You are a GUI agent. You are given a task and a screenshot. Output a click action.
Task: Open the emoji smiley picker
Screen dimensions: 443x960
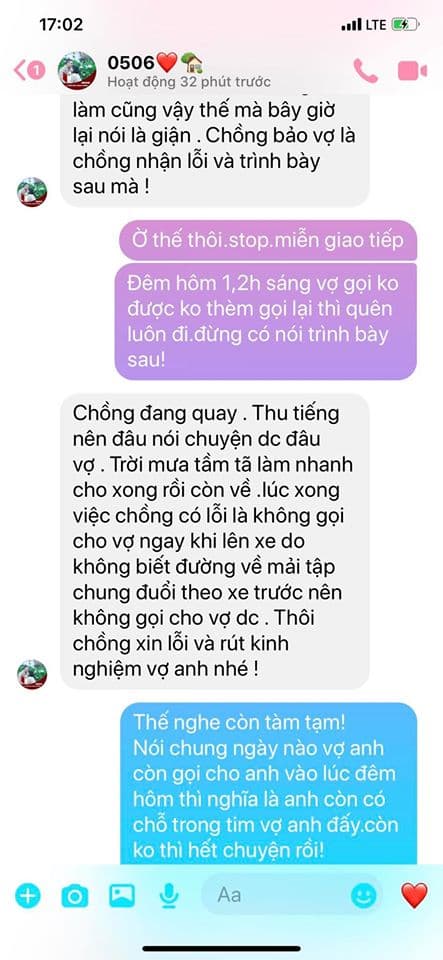pos(363,896)
